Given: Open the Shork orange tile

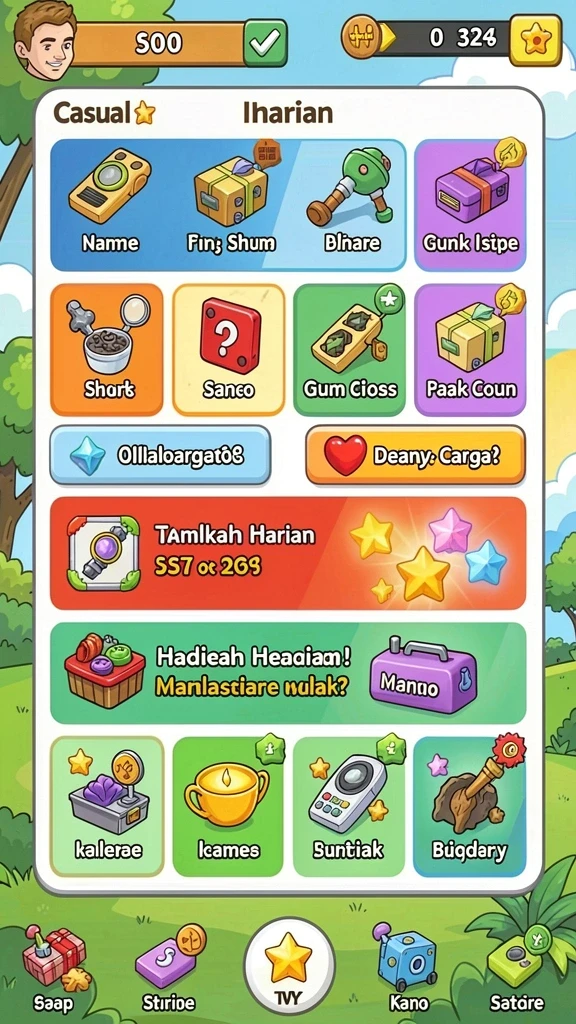Looking at the screenshot, I should click(106, 349).
